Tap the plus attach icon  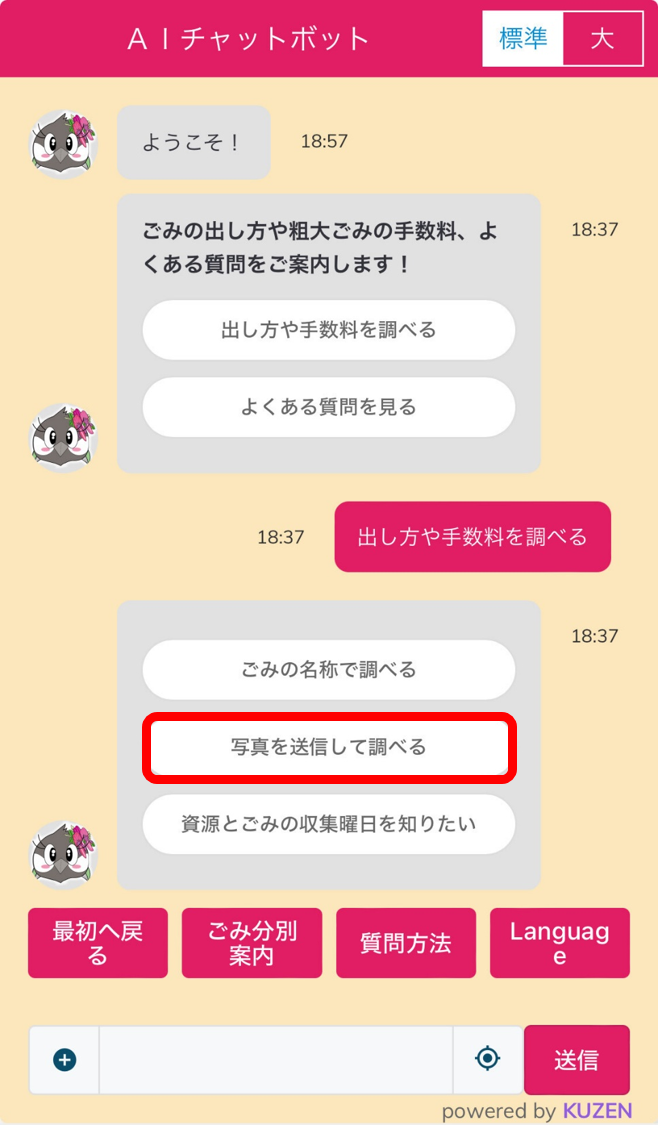tap(65, 1060)
